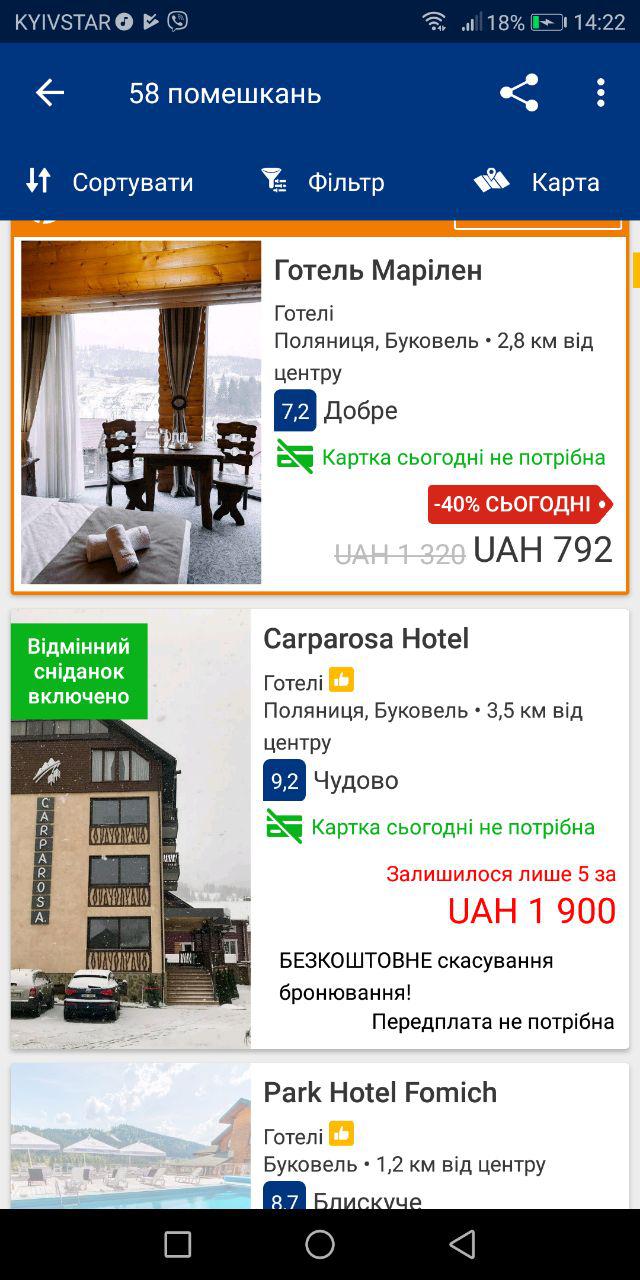Go back using the header arrow
Screen dimensions: 640x1280
(x=49, y=93)
